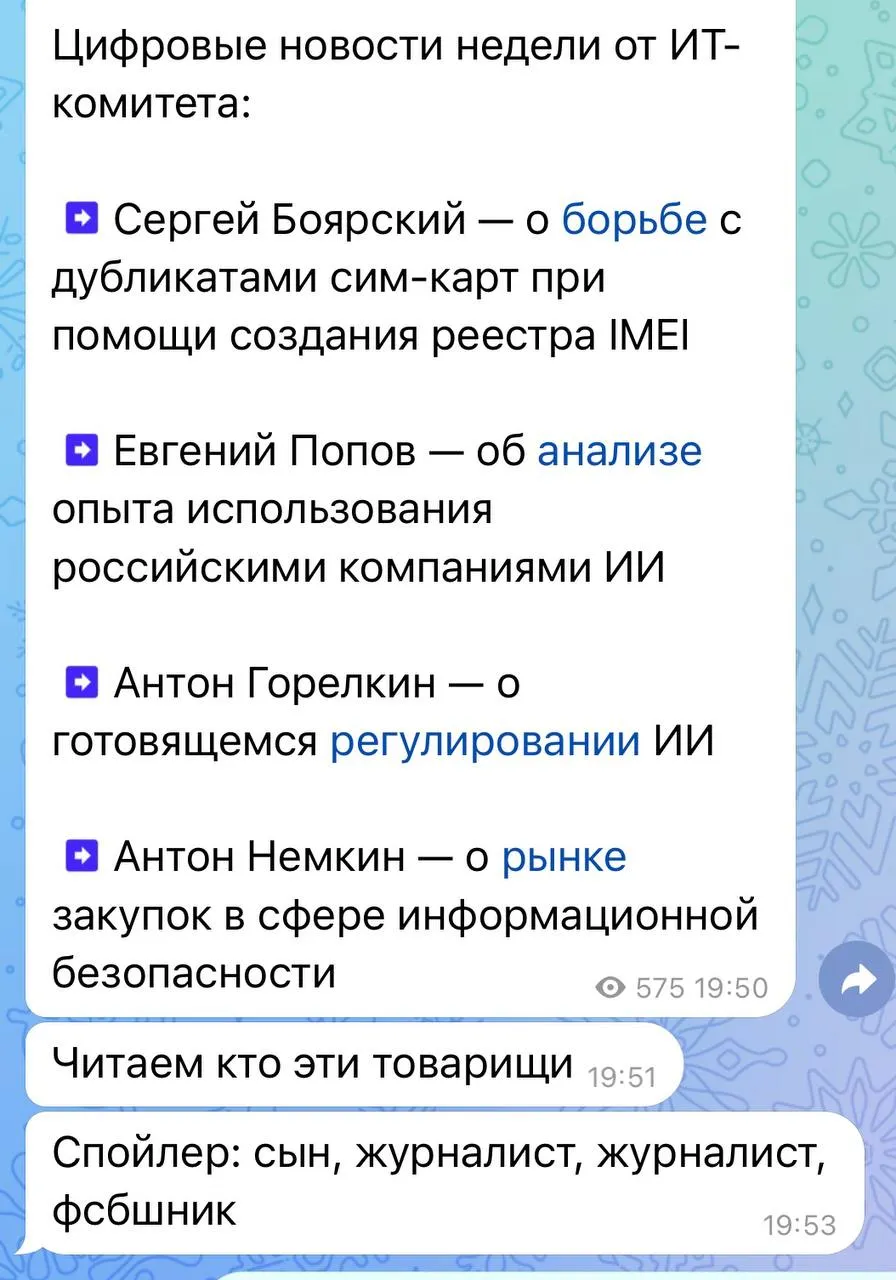This screenshot has height=1280, width=896.
Task: Tap the view counter showing 575
Action: click(x=662, y=988)
